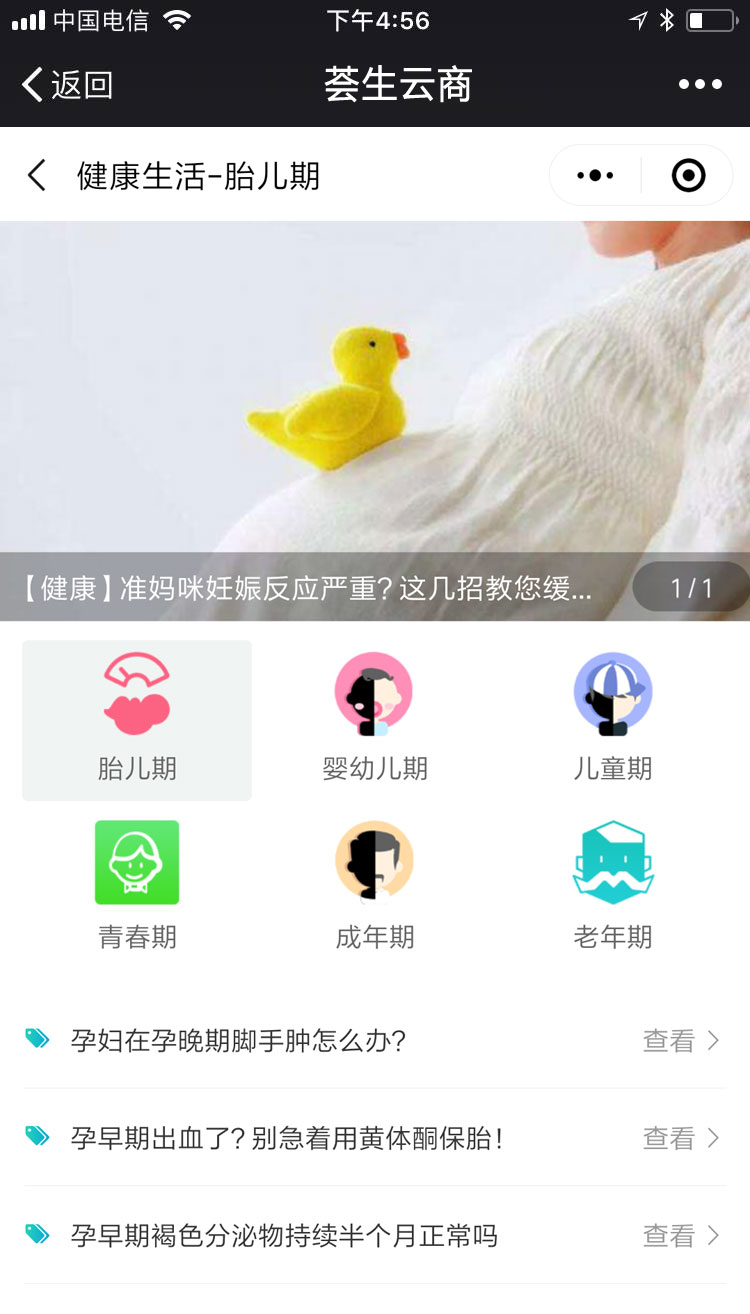
Task: Choose the 成年期 category
Action: click(375, 886)
